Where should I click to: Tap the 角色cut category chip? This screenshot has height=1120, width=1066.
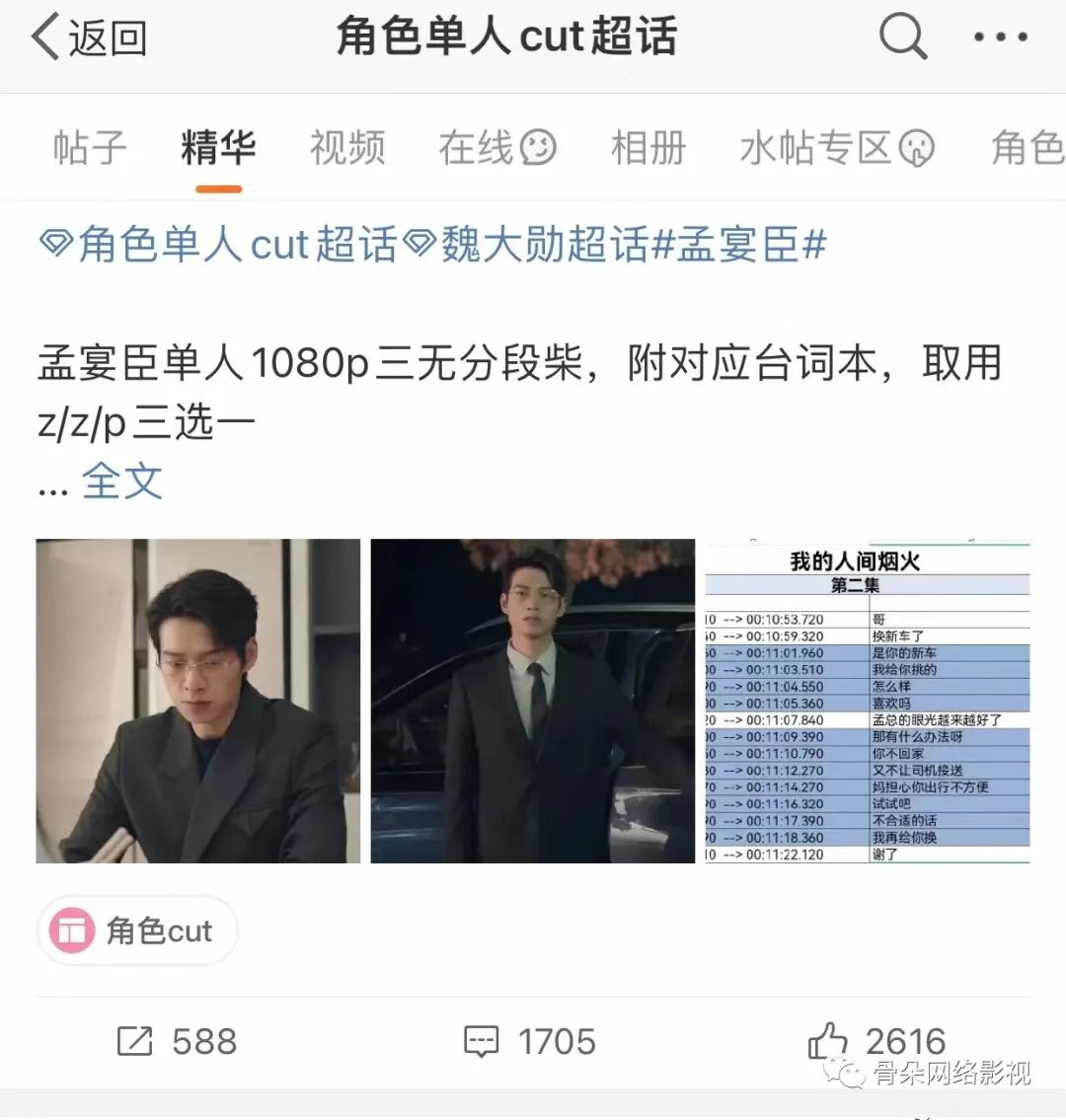point(137,931)
